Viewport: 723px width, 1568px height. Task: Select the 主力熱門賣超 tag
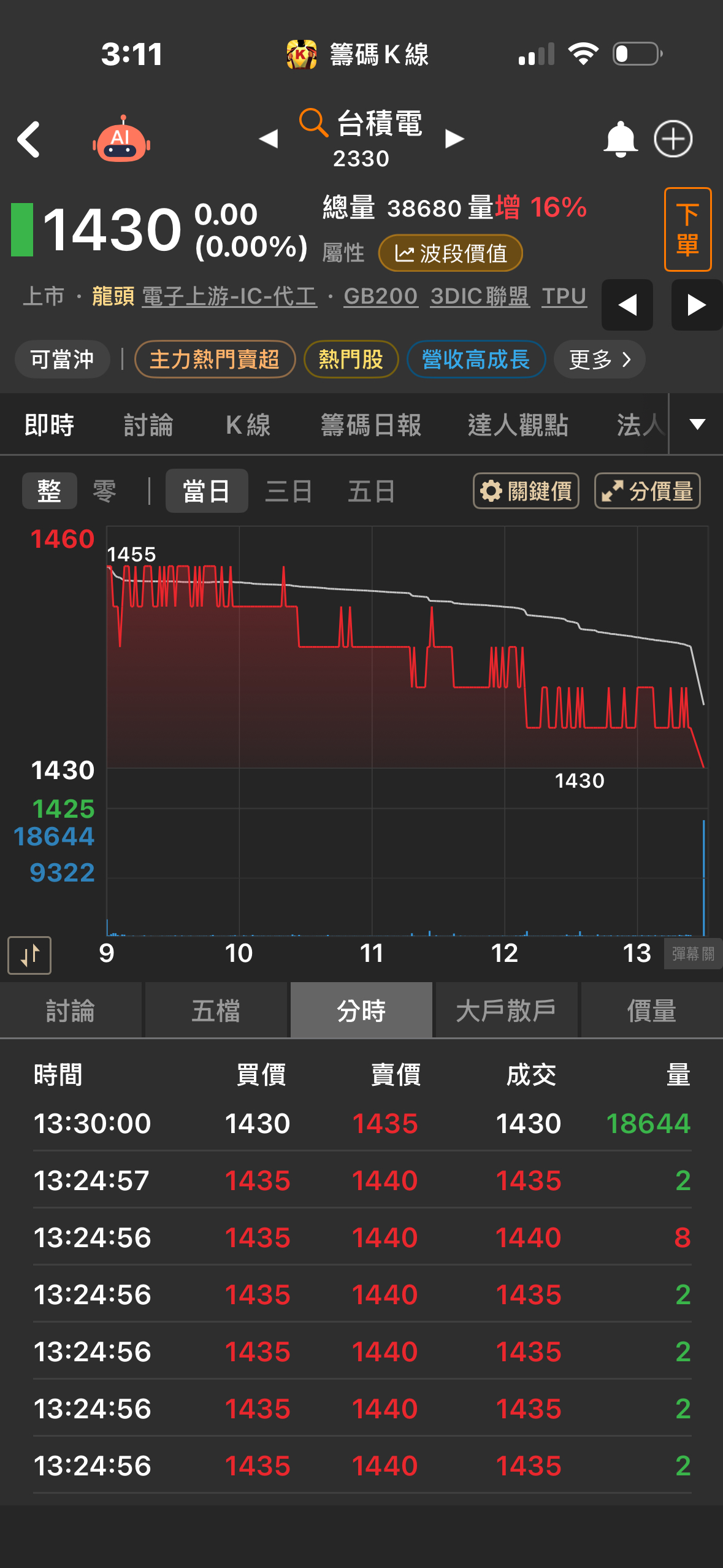pos(215,359)
